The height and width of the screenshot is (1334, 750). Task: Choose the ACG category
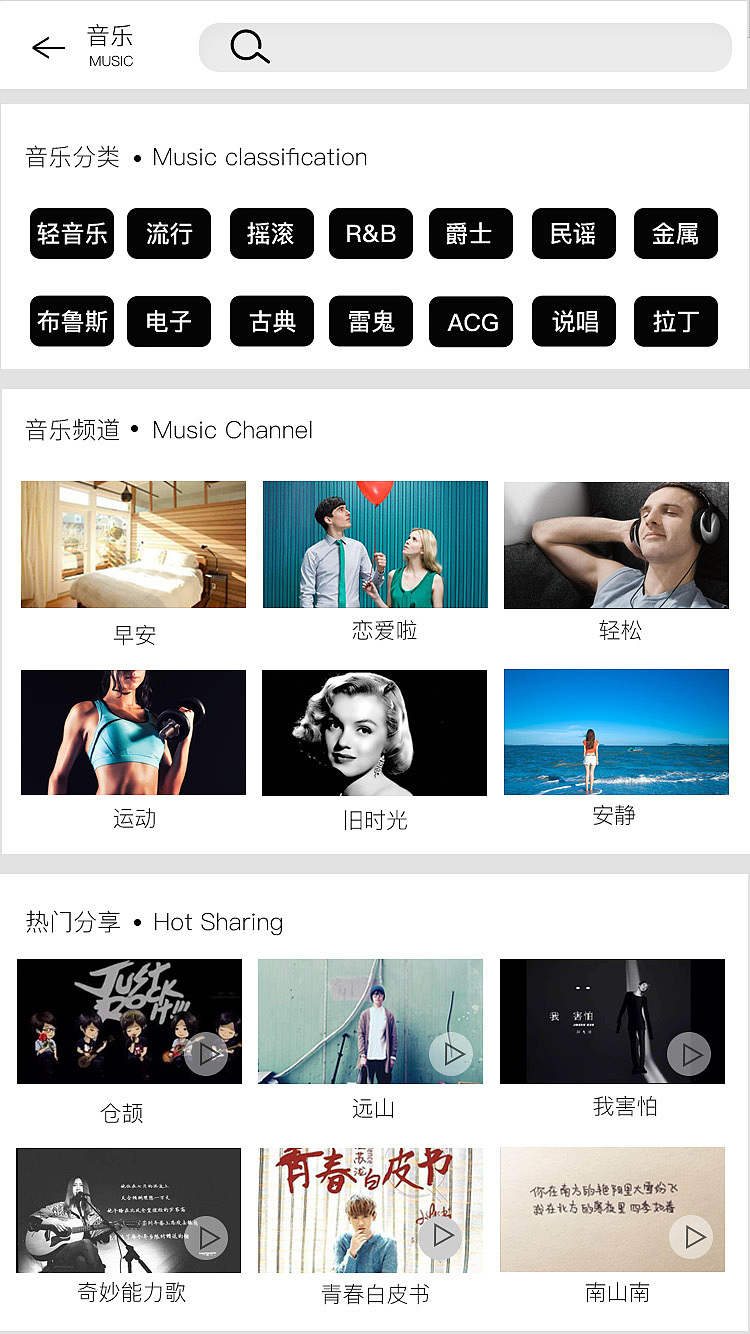coord(472,322)
